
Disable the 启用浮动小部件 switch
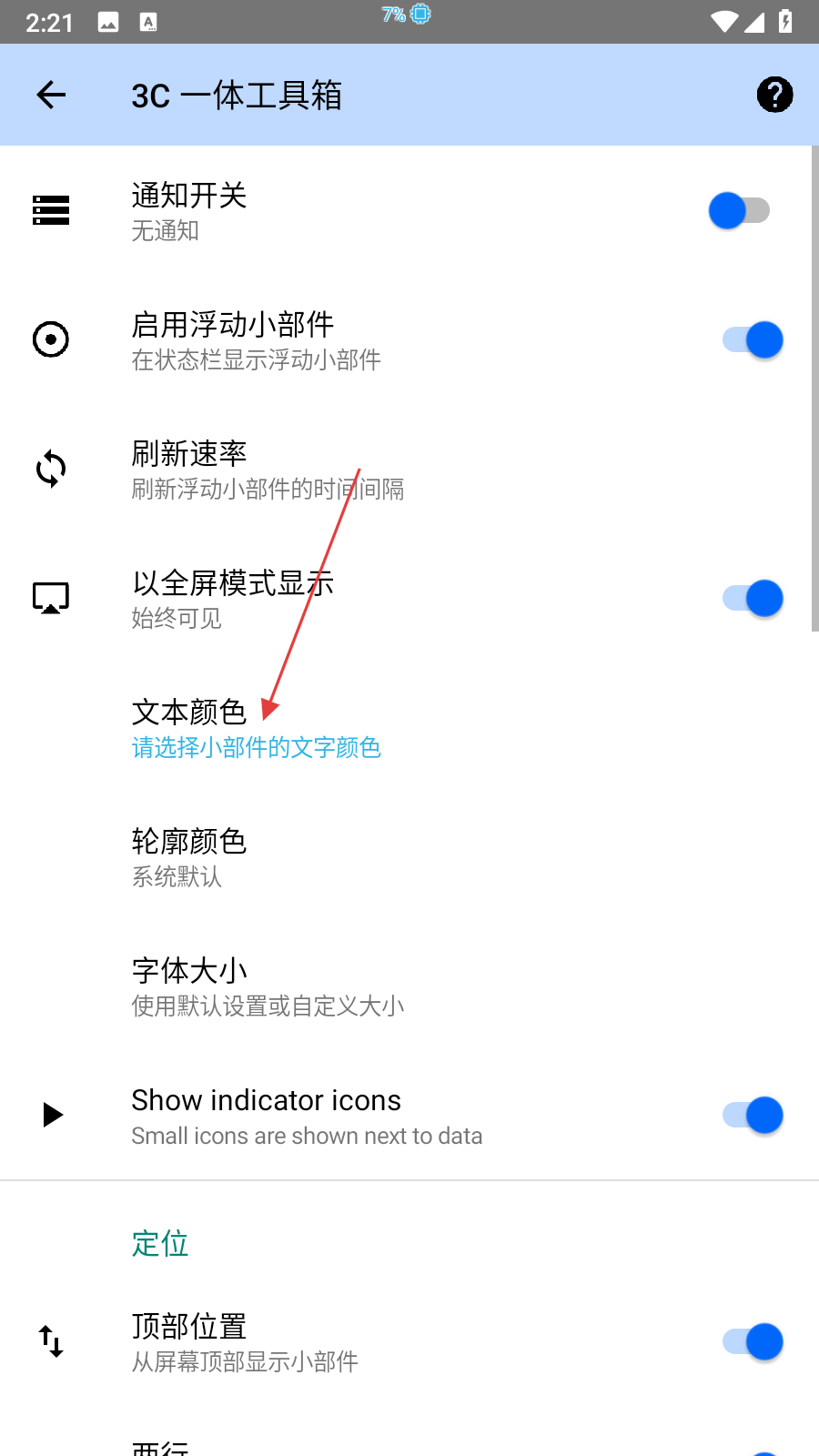click(753, 340)
